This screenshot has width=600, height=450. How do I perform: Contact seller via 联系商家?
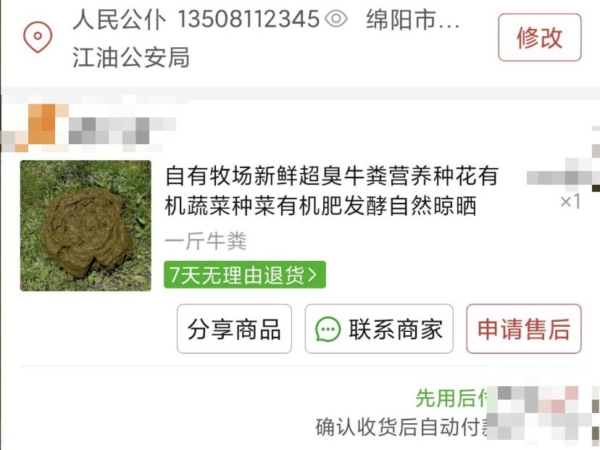379,329
